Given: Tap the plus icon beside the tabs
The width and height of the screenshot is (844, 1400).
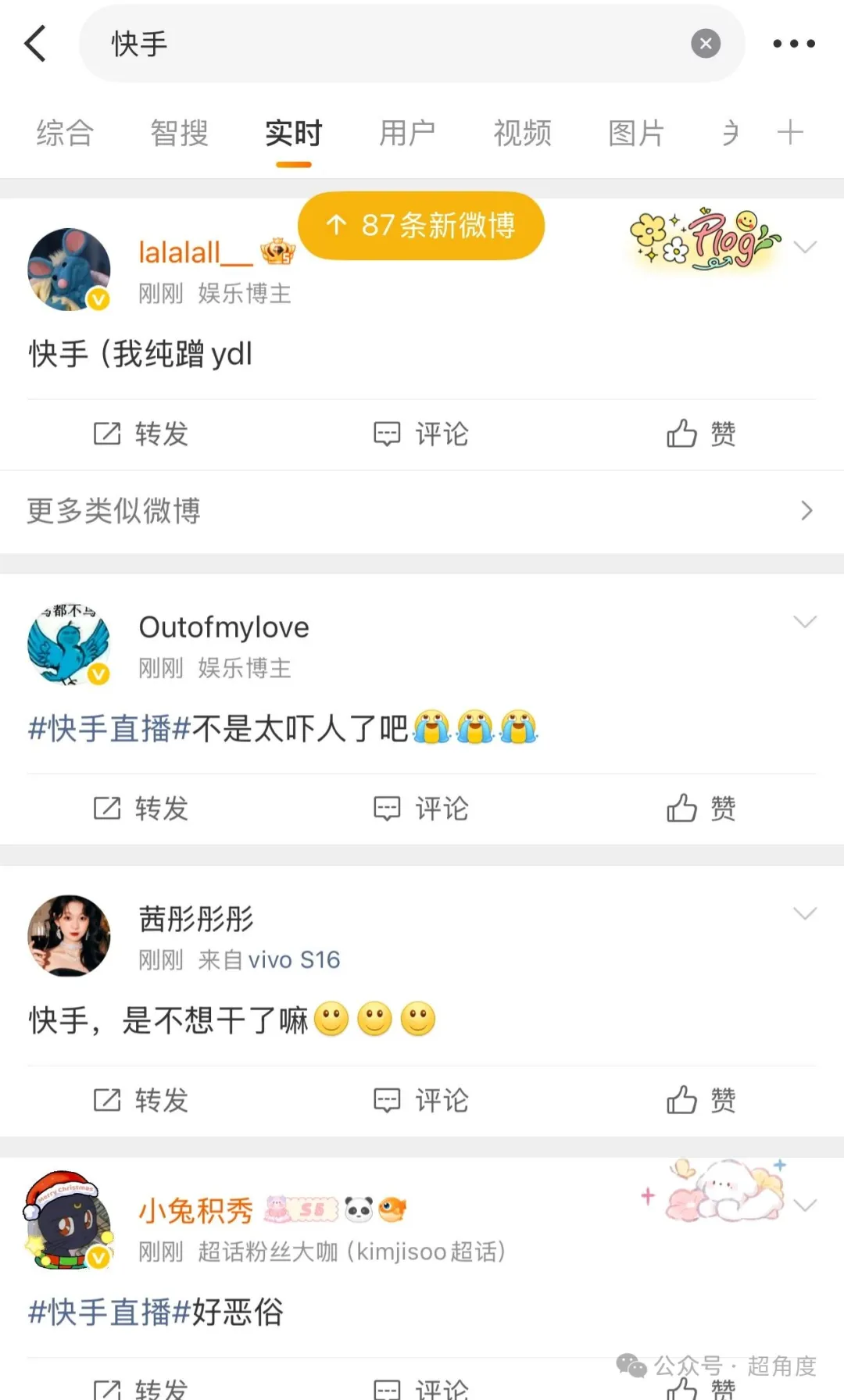Looking at the screenshot, I should click(790, 132).
